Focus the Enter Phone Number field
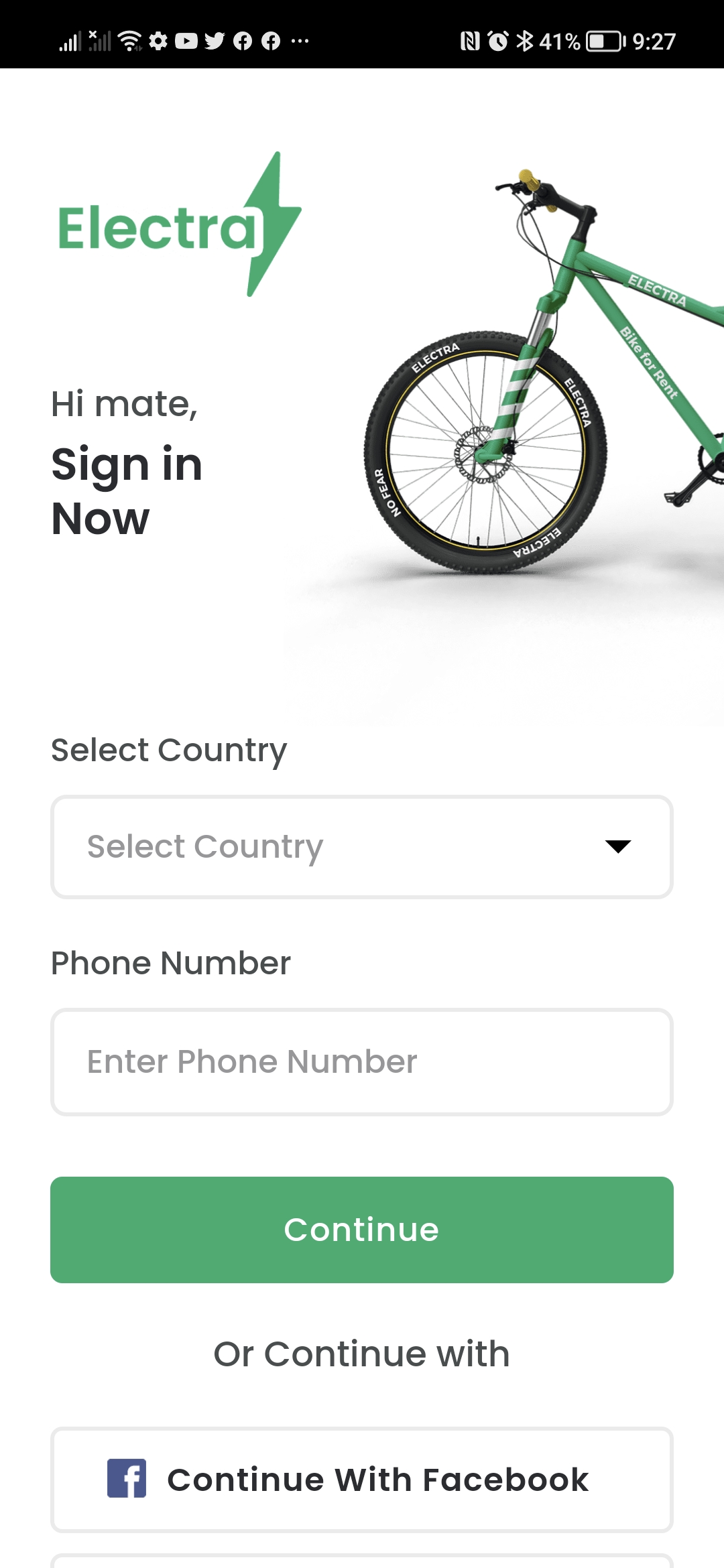 362,1062
